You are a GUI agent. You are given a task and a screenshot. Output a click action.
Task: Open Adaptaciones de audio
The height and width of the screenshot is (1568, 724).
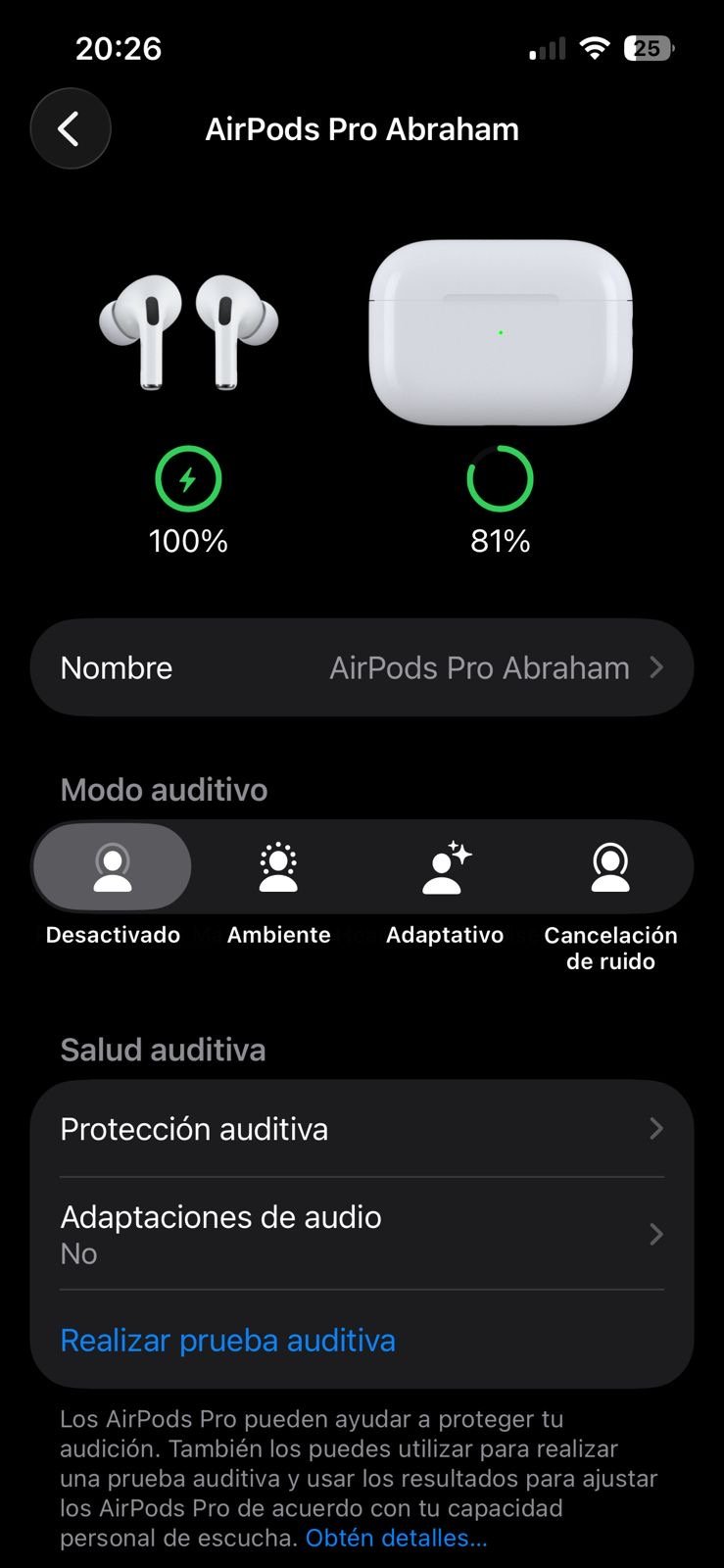(x=362, y=1234)
